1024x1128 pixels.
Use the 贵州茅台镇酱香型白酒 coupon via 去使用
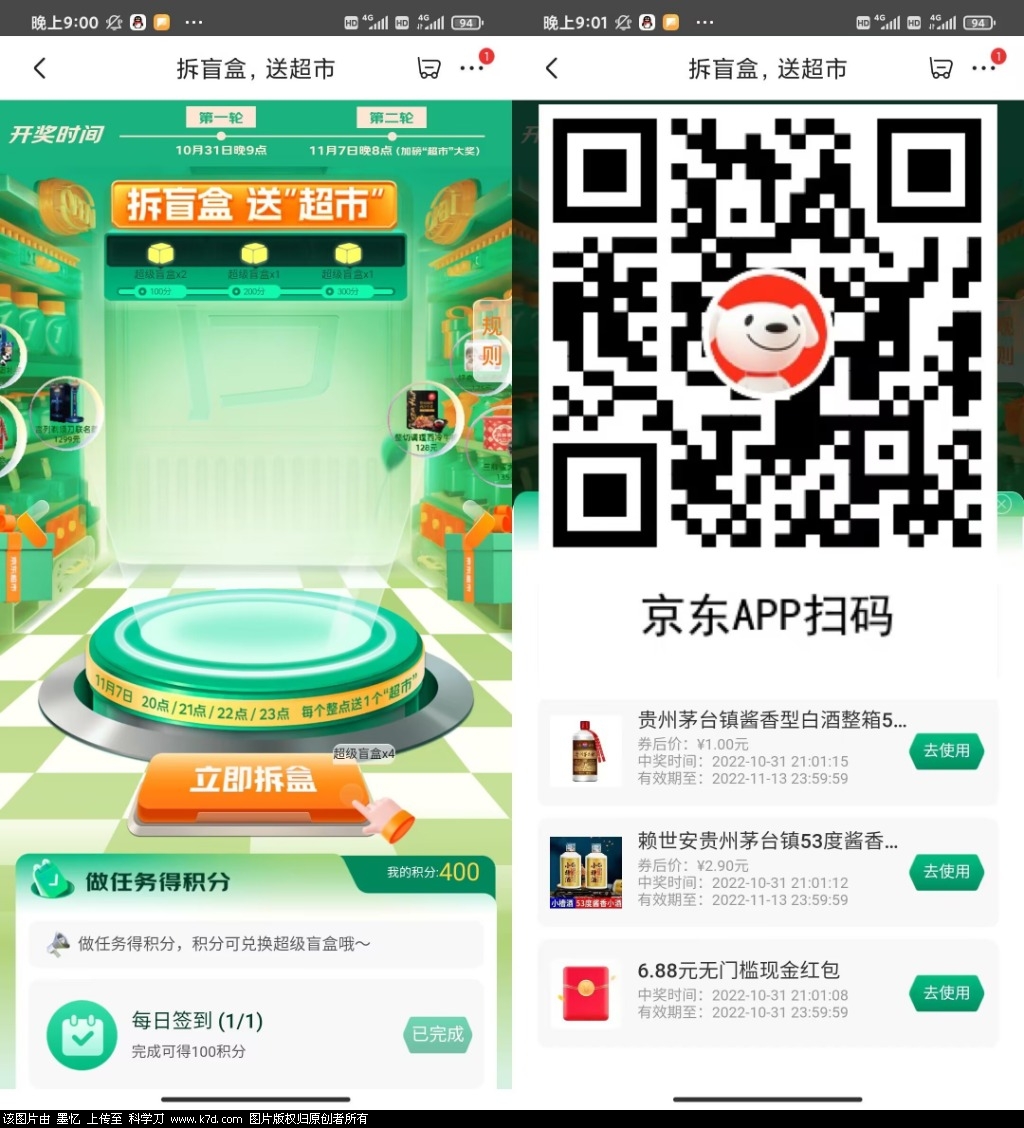tap(946, 751)
